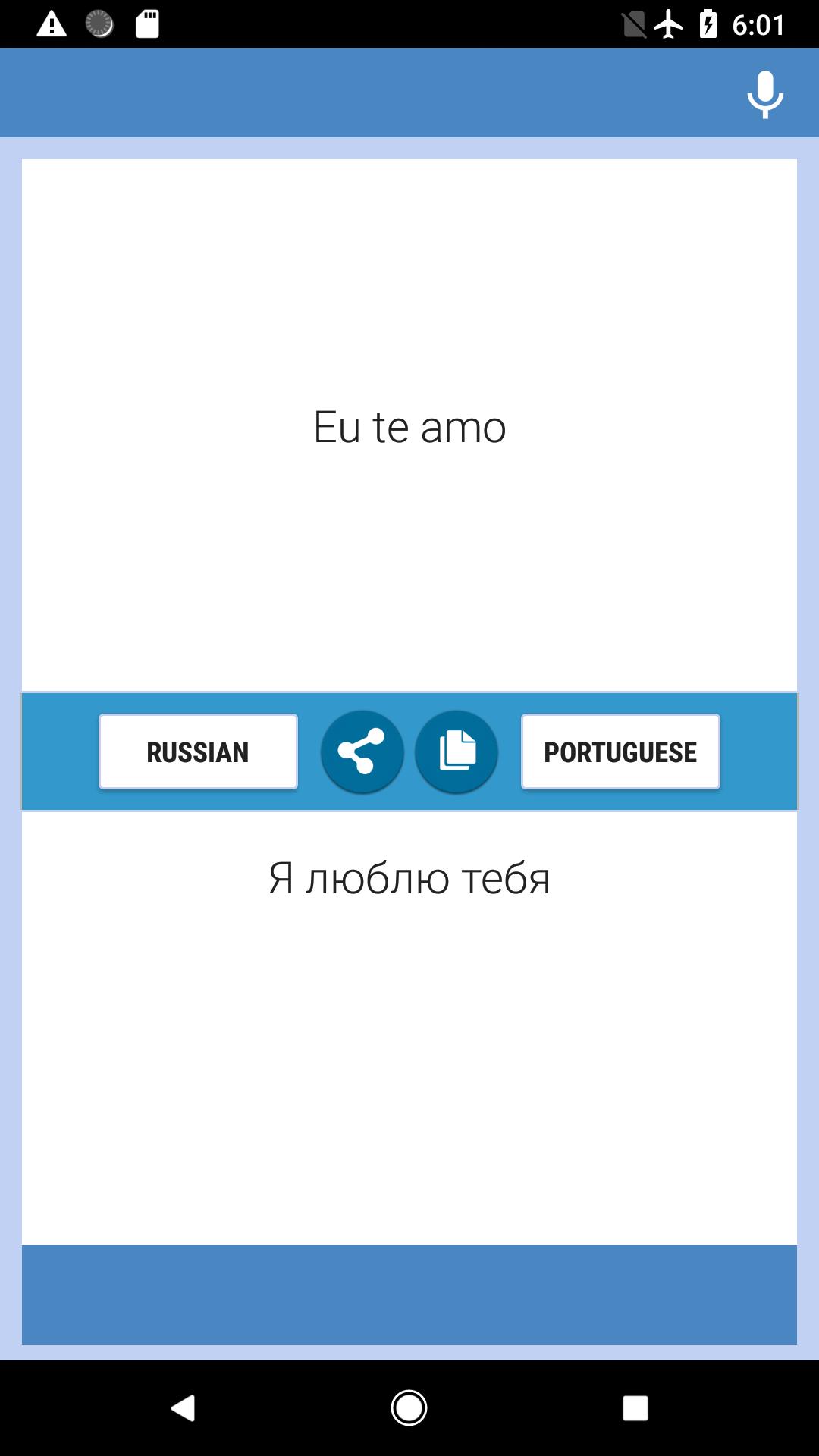Copy the translated text

(x=457, y=752)
